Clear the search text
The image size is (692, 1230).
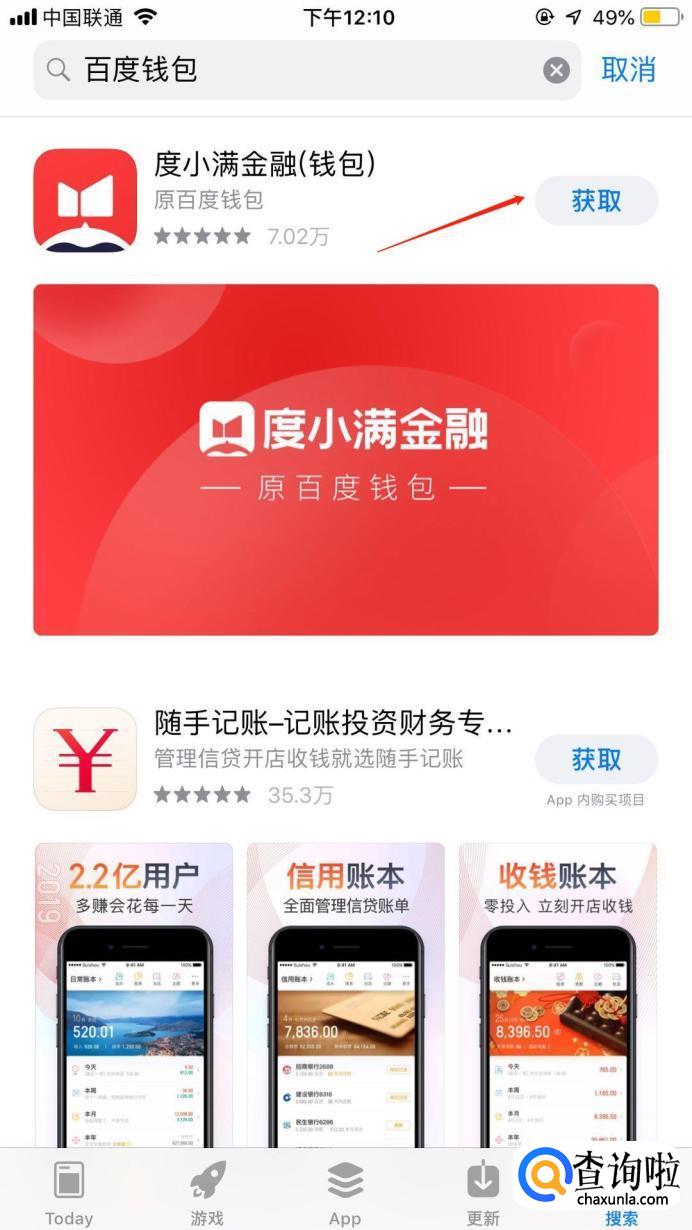(x=556, y=70)
